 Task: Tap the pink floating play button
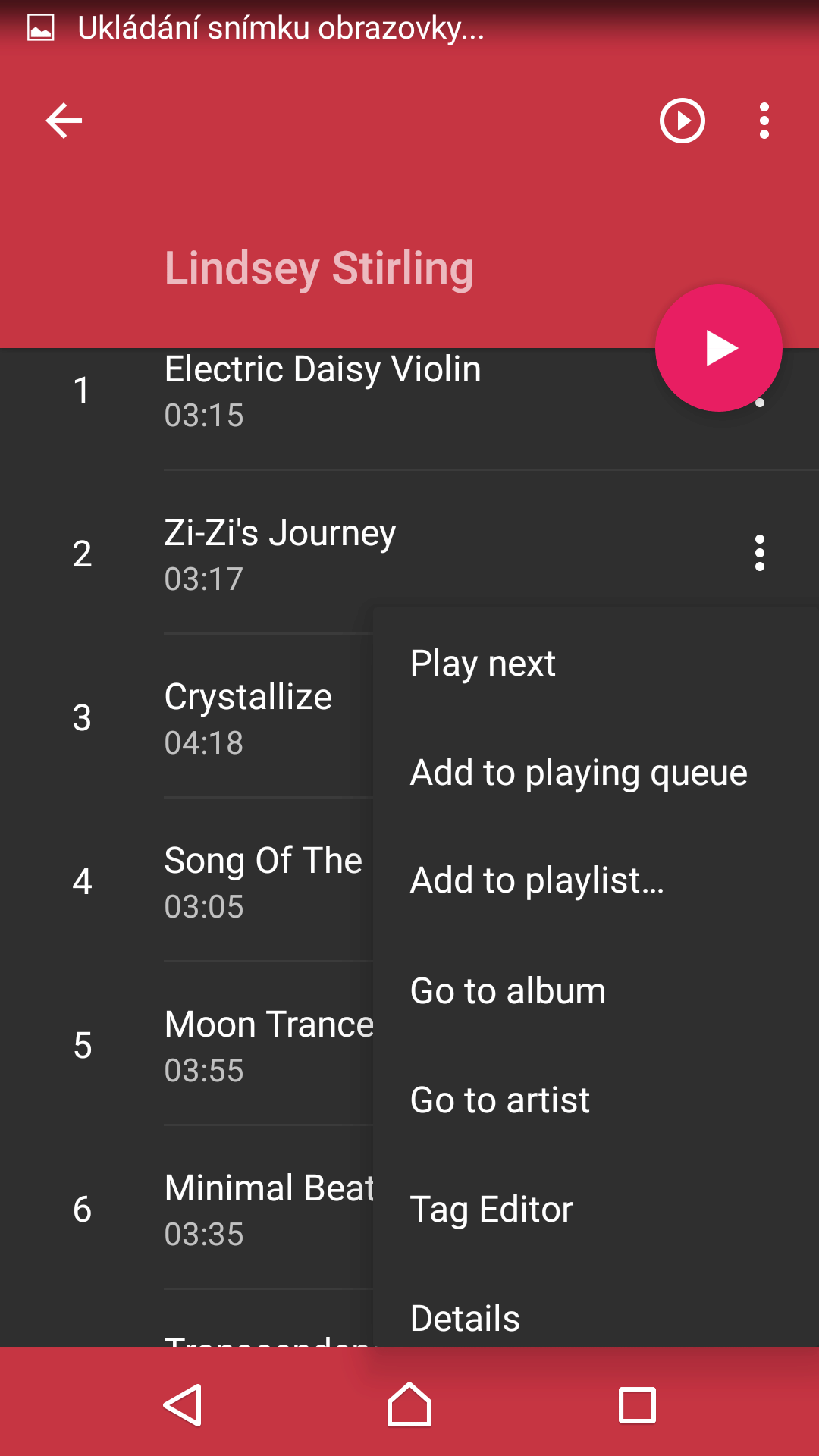(718, 348)
